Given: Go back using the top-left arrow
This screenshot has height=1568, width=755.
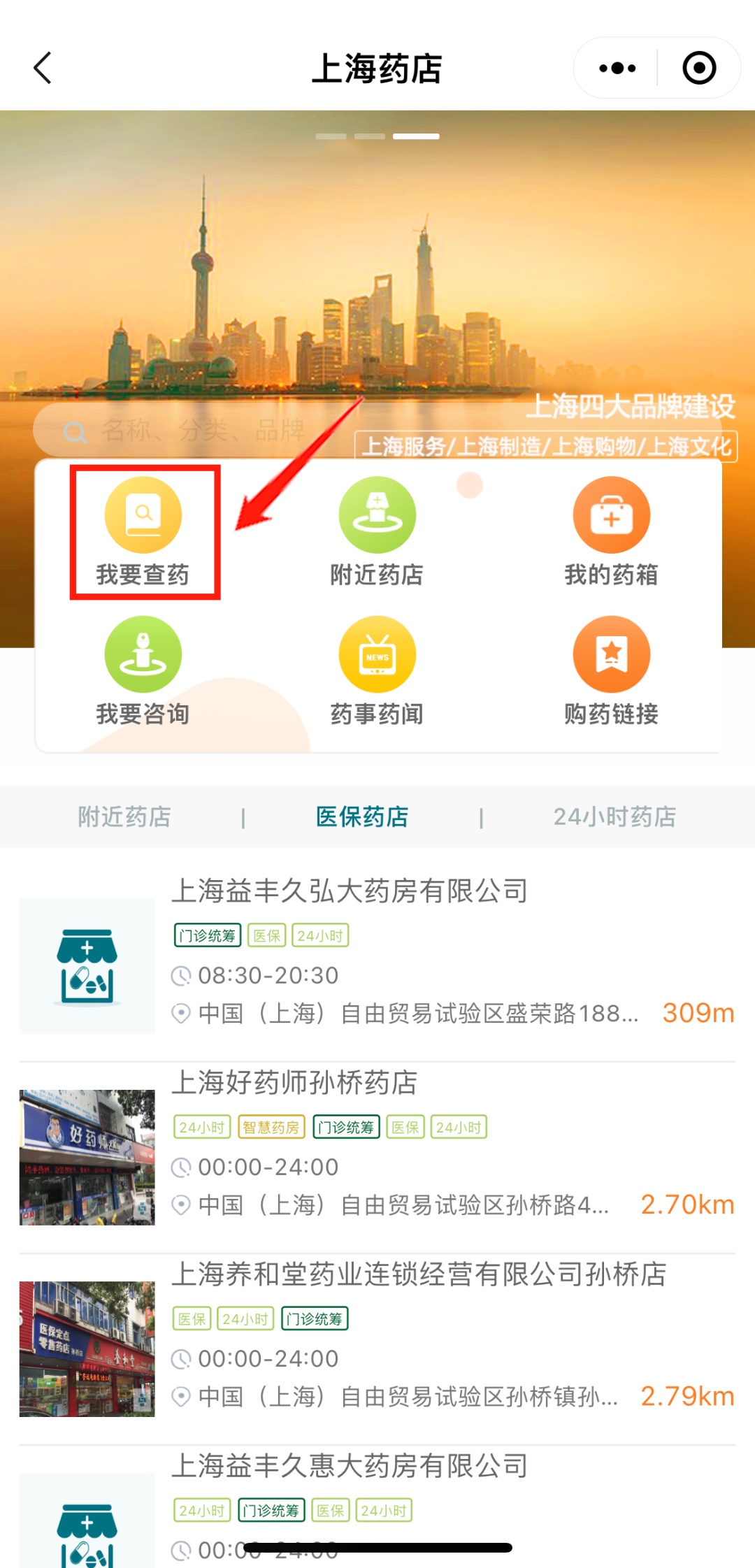Looking at the screenshot, I should coord(43,69).
